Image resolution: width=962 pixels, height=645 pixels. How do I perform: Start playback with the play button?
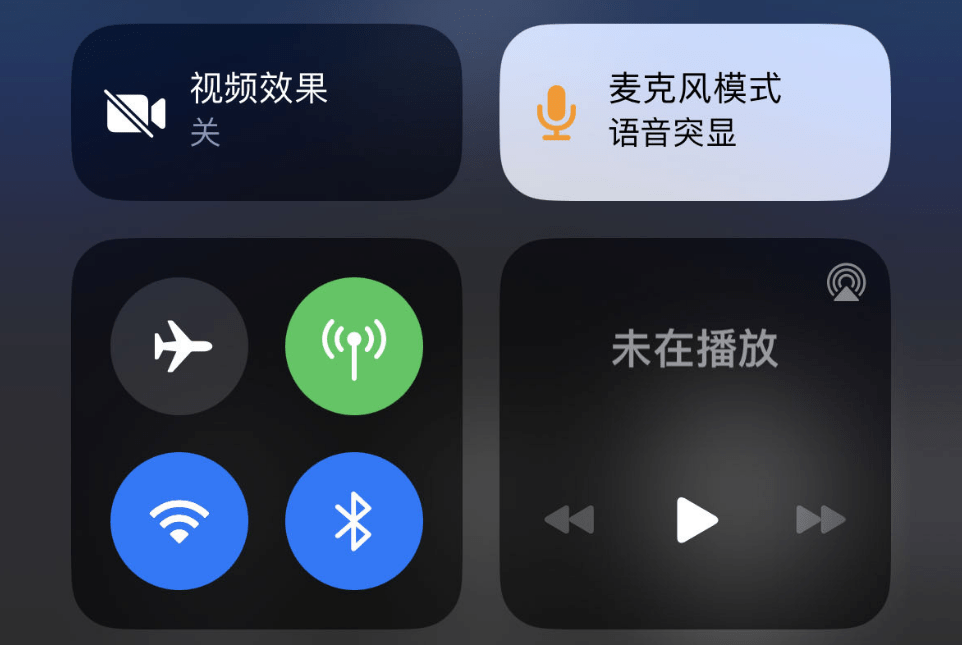point(696,520)
